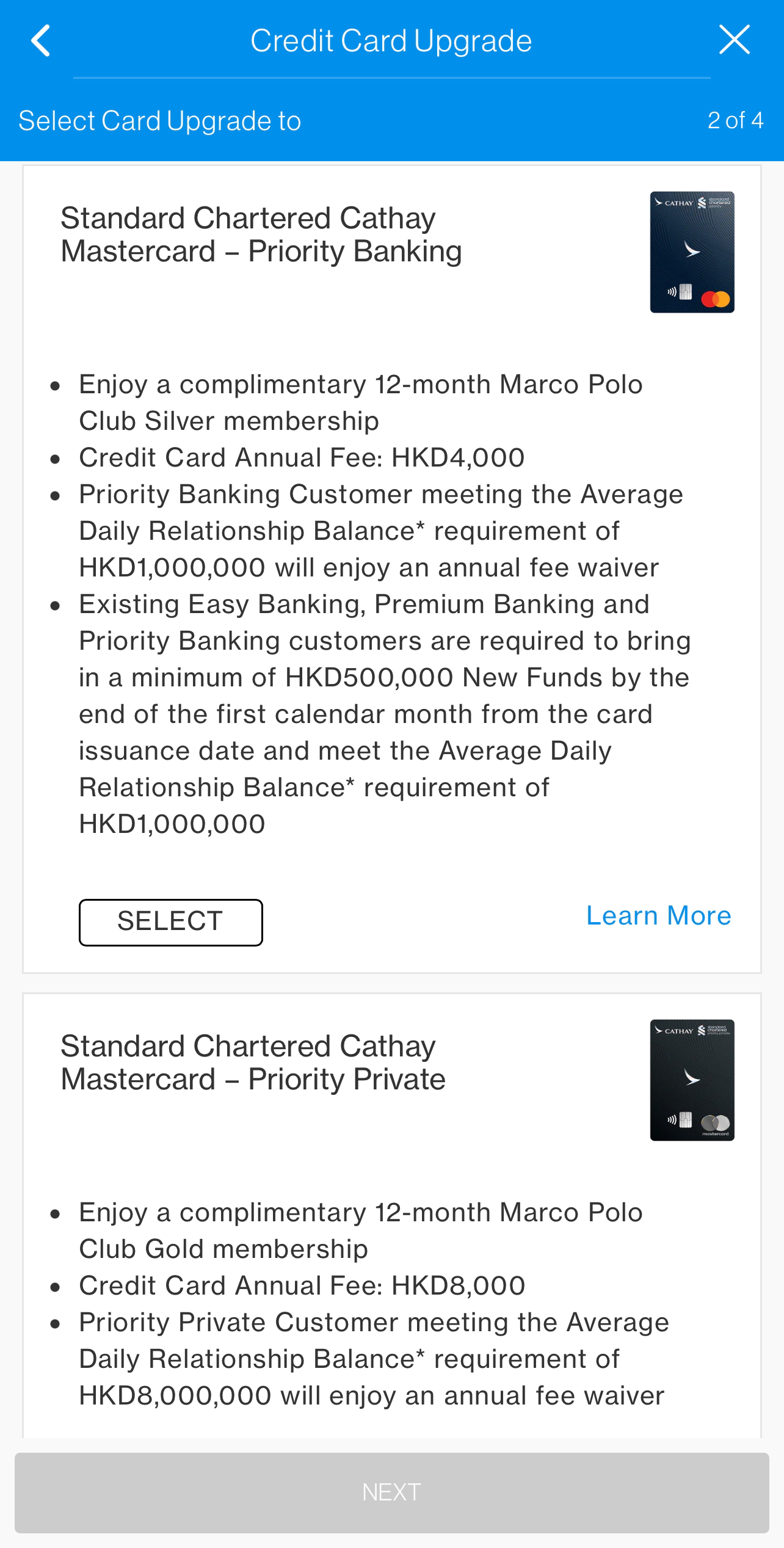Tap the 'Select Card Upgrade to' header
Viewport: 784px width, 1548px height.
160,120
